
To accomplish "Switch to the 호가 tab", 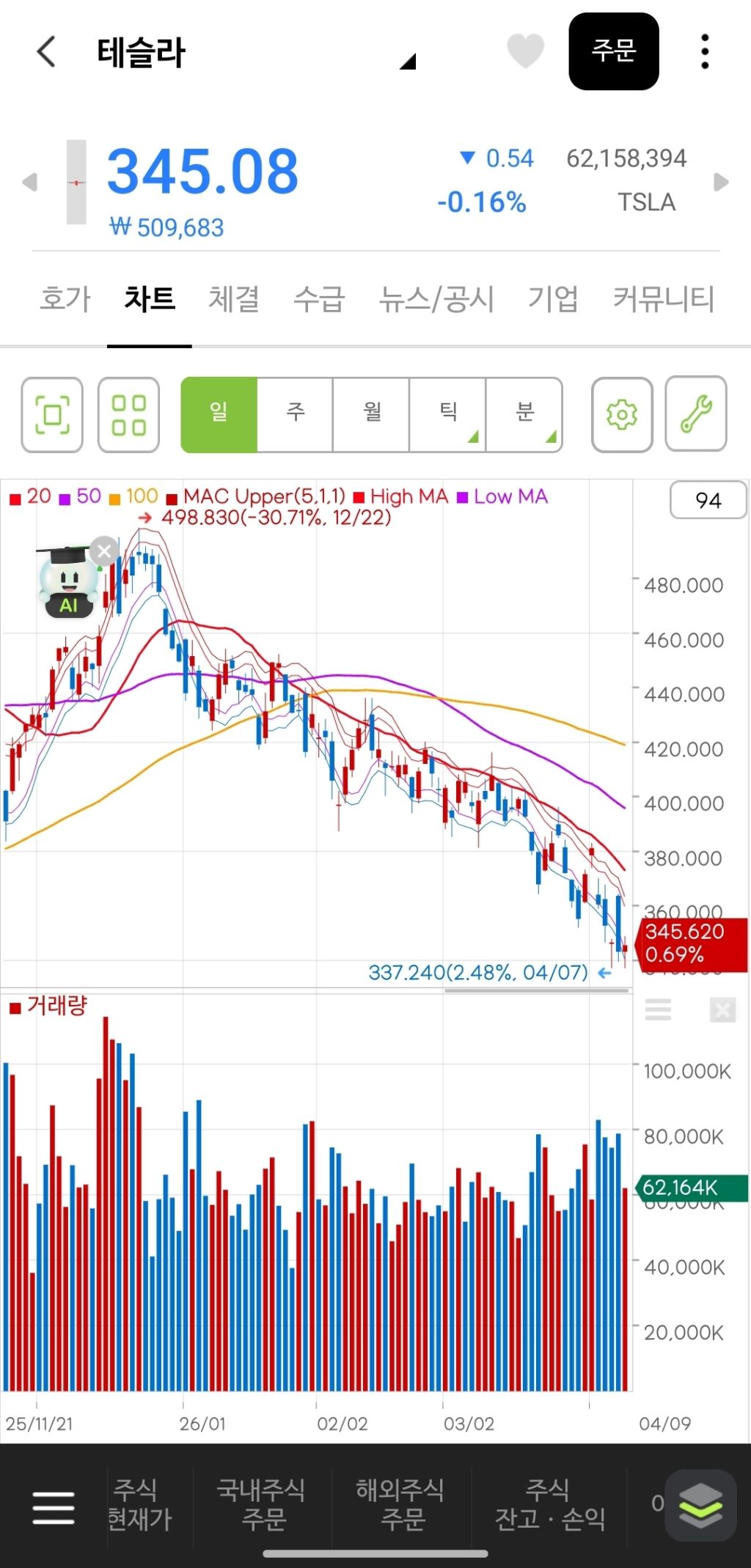I will 65,299.
